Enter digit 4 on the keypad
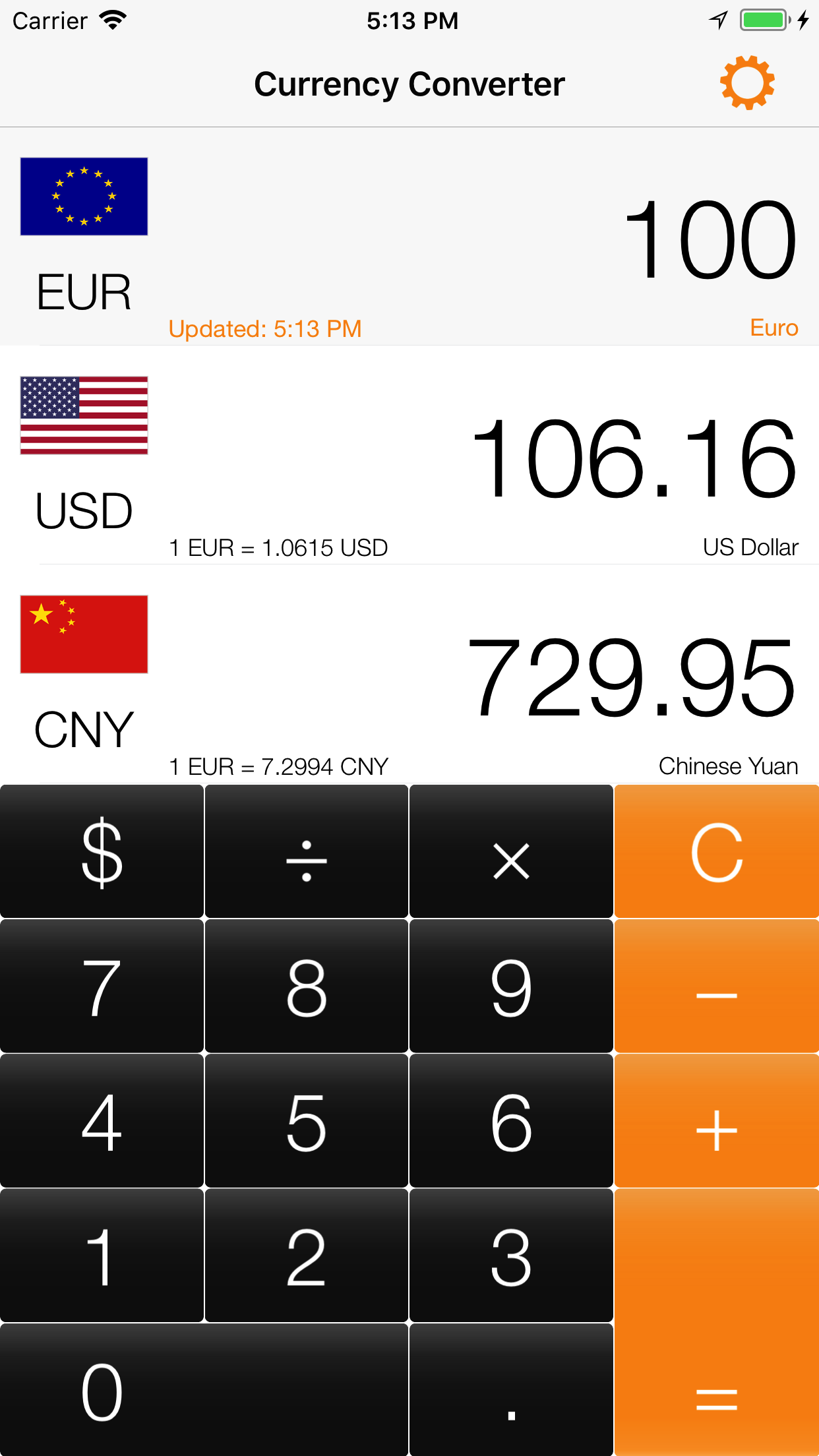Image resolution: width=819 pixels, height=1456 pixels. point(102,1120)
